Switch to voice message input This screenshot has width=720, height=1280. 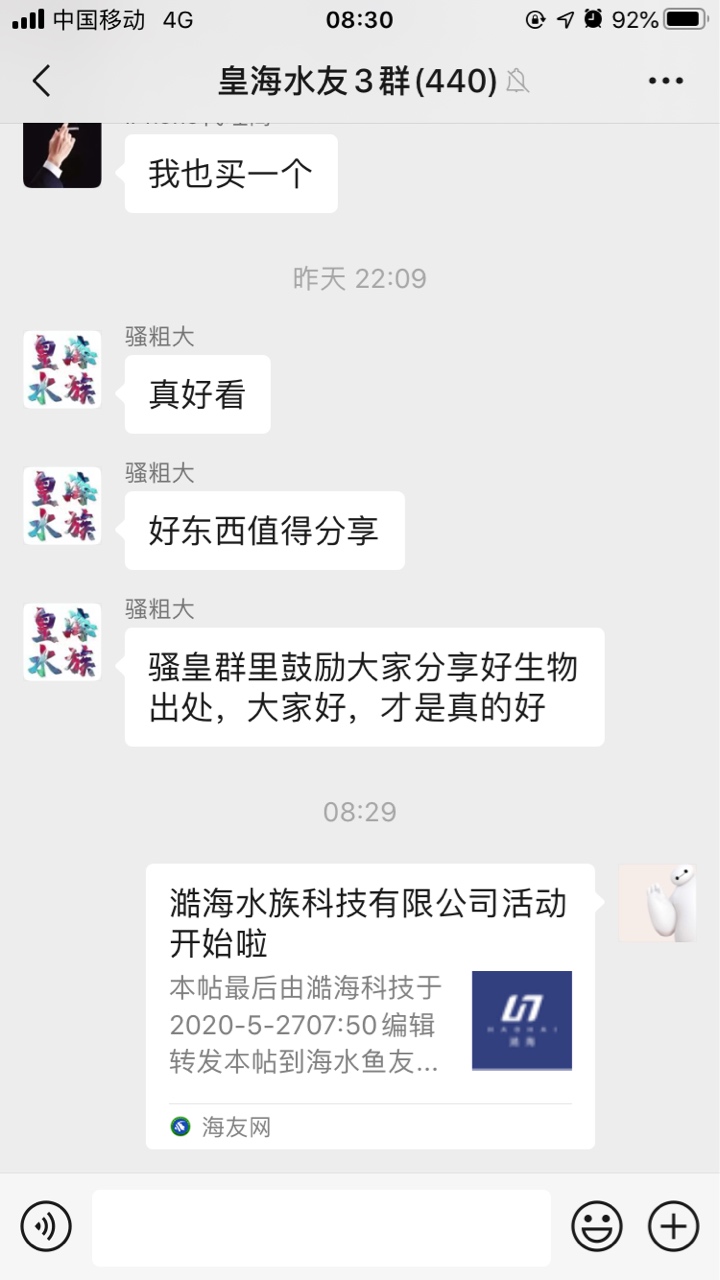click(x=46, y=1226)
